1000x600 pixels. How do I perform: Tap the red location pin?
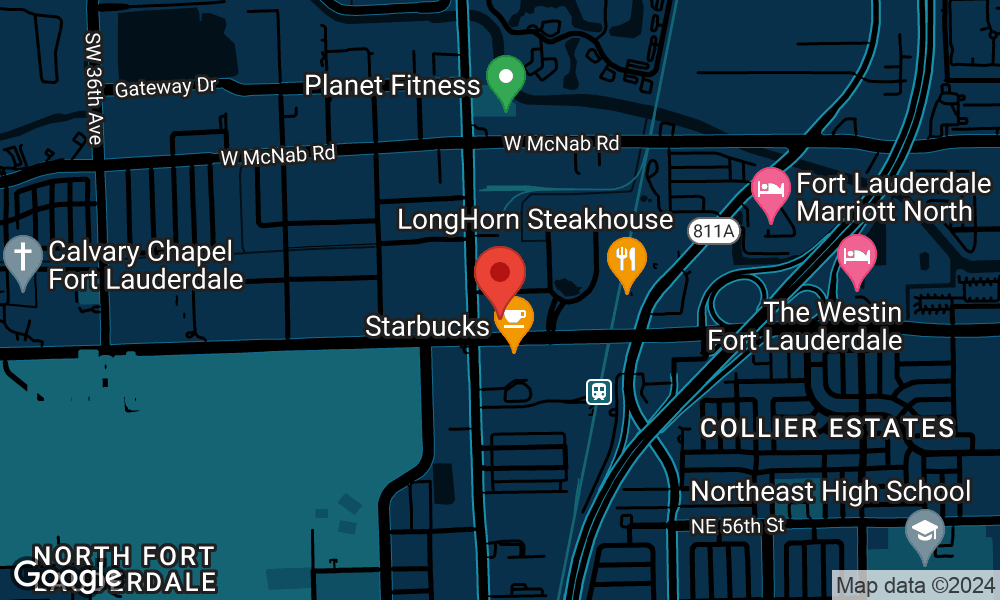(500, 275)
